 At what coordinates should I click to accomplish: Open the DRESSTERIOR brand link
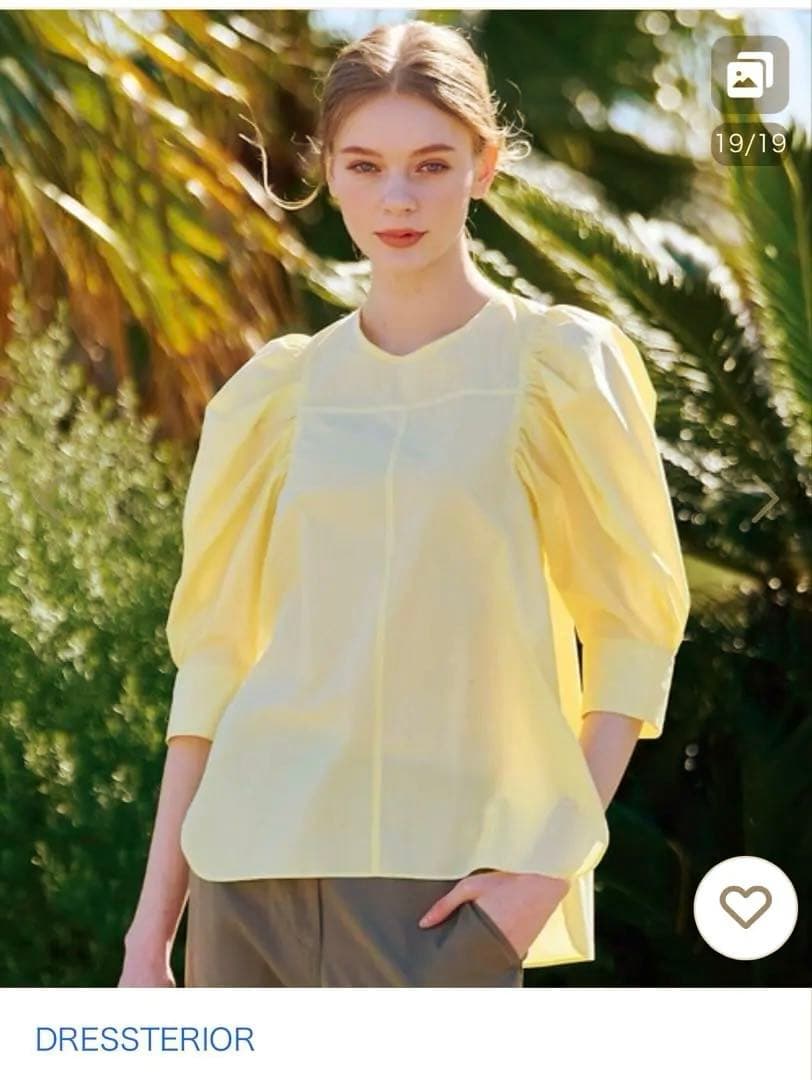(x=145, y=1039)
